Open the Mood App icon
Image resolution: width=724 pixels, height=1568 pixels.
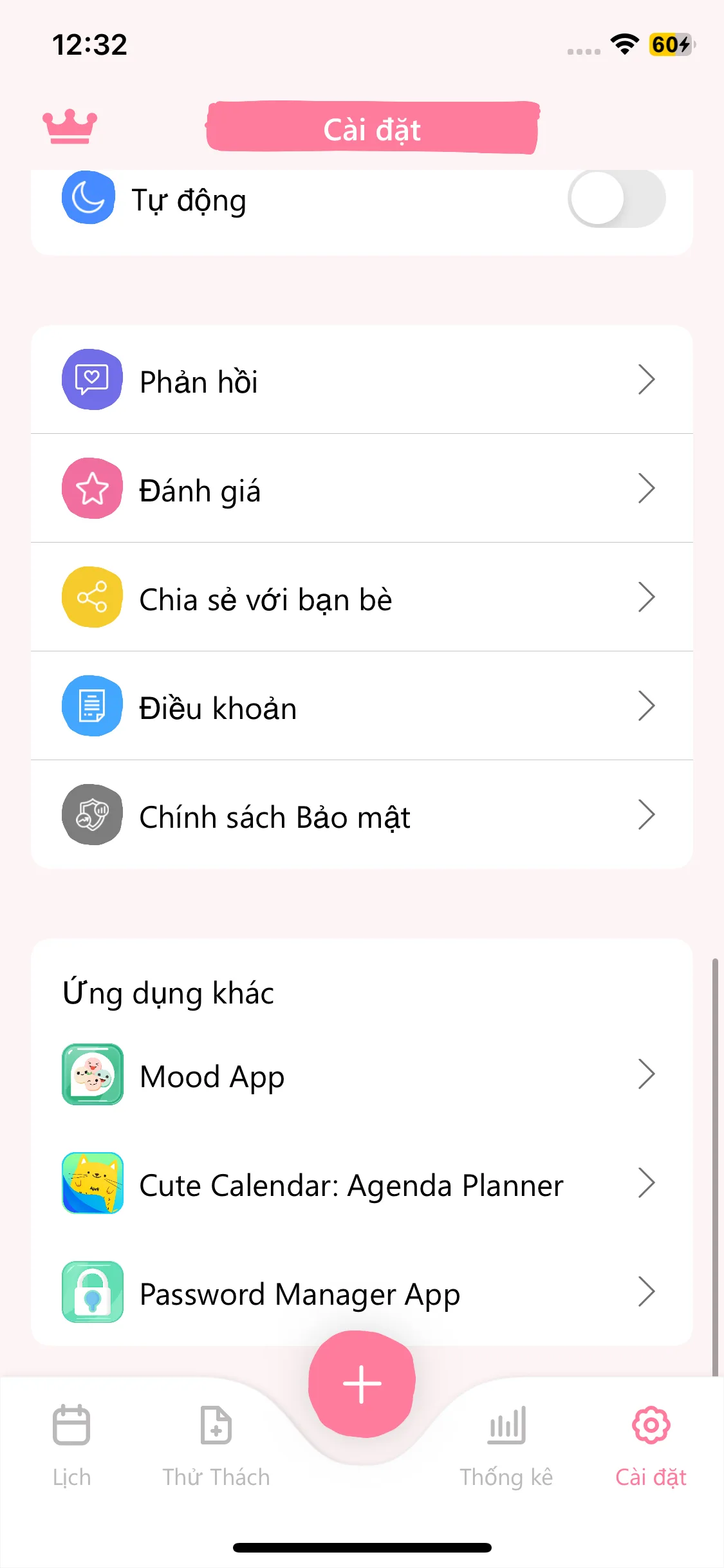pos(92,1076)
